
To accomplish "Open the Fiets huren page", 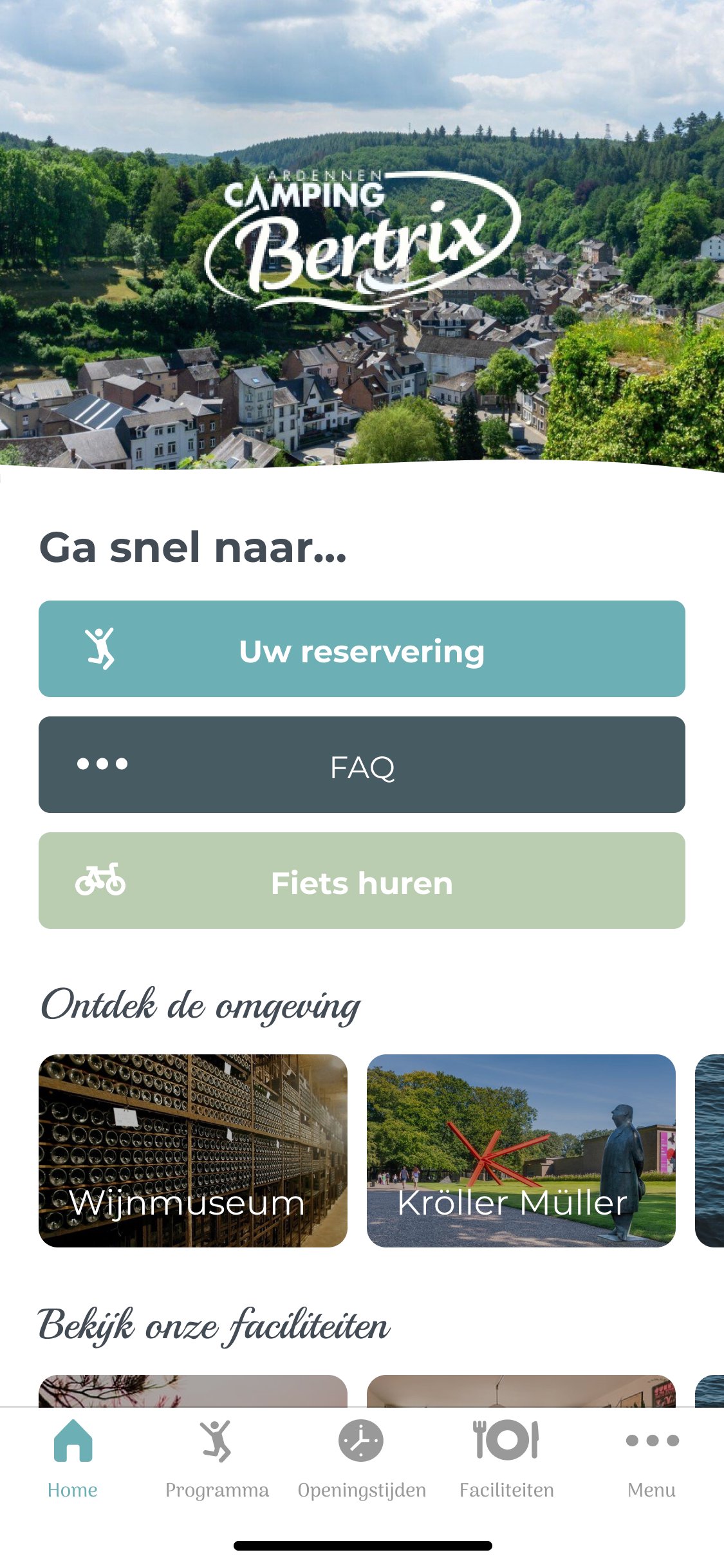I will [362, 882].
